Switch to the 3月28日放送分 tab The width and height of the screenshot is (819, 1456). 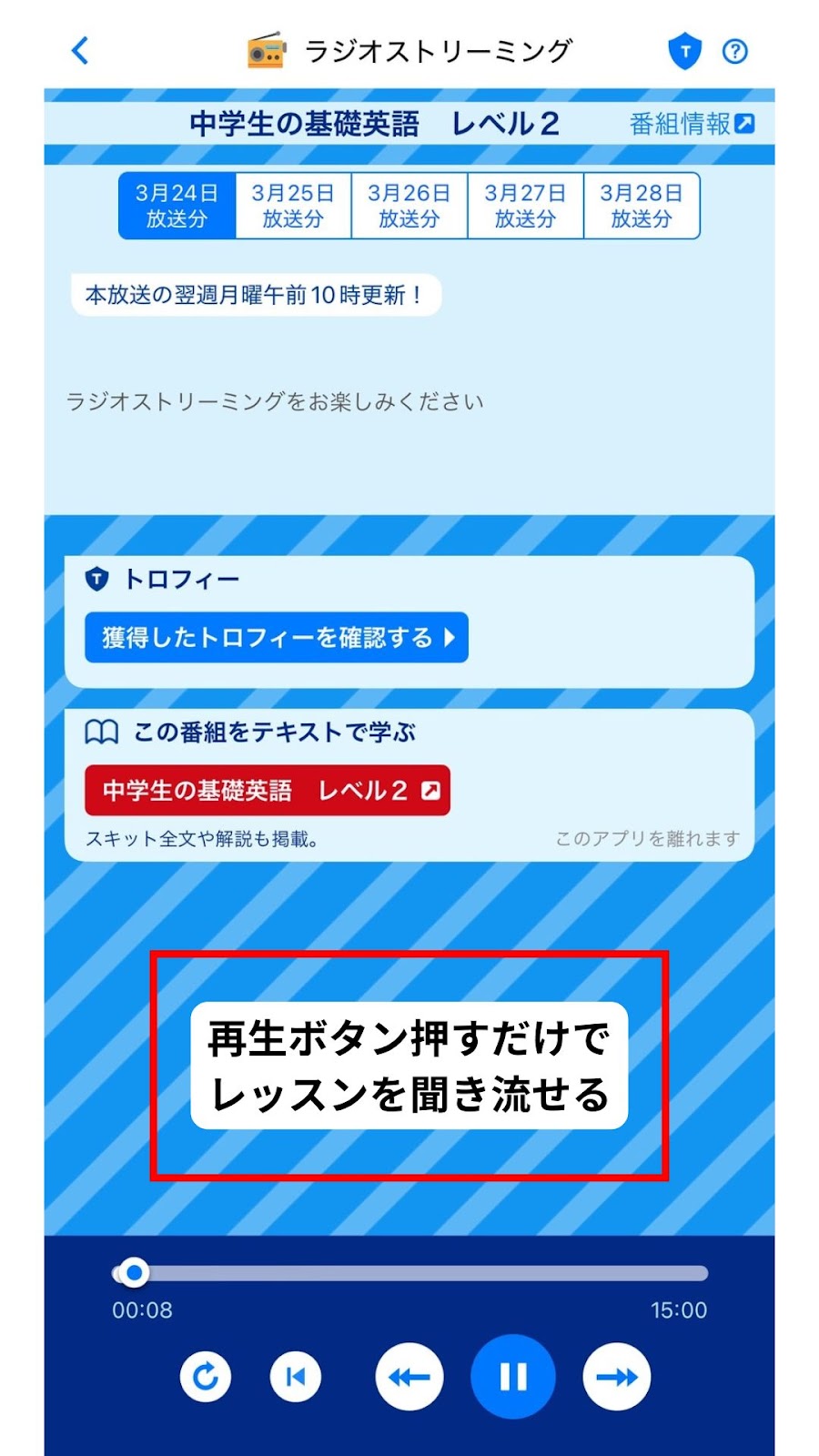click(642, 206)
